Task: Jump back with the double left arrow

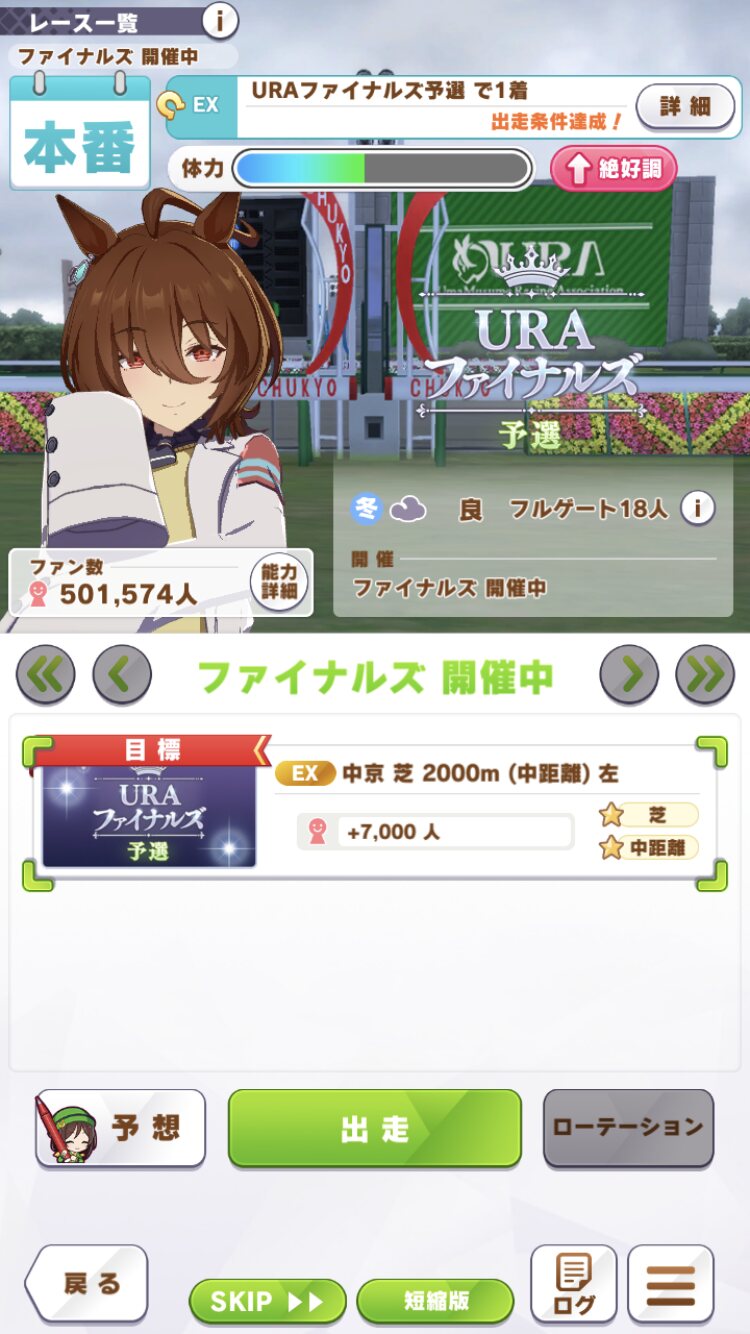Action: click(45, 676)
